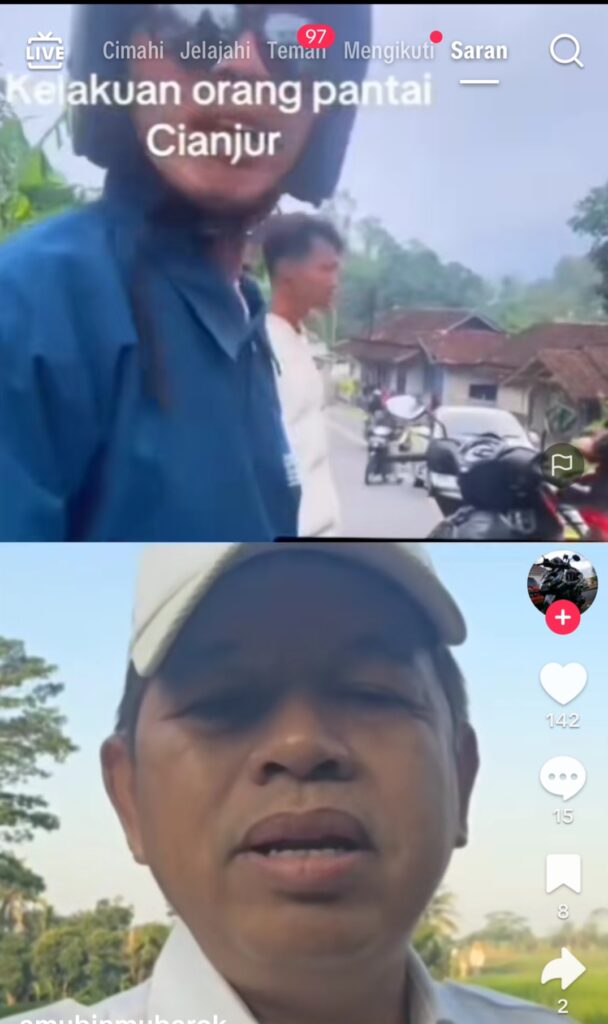Screen dimensions: 608x1024
Task: Switch to the Jelajahi tab
Action: 215,50
